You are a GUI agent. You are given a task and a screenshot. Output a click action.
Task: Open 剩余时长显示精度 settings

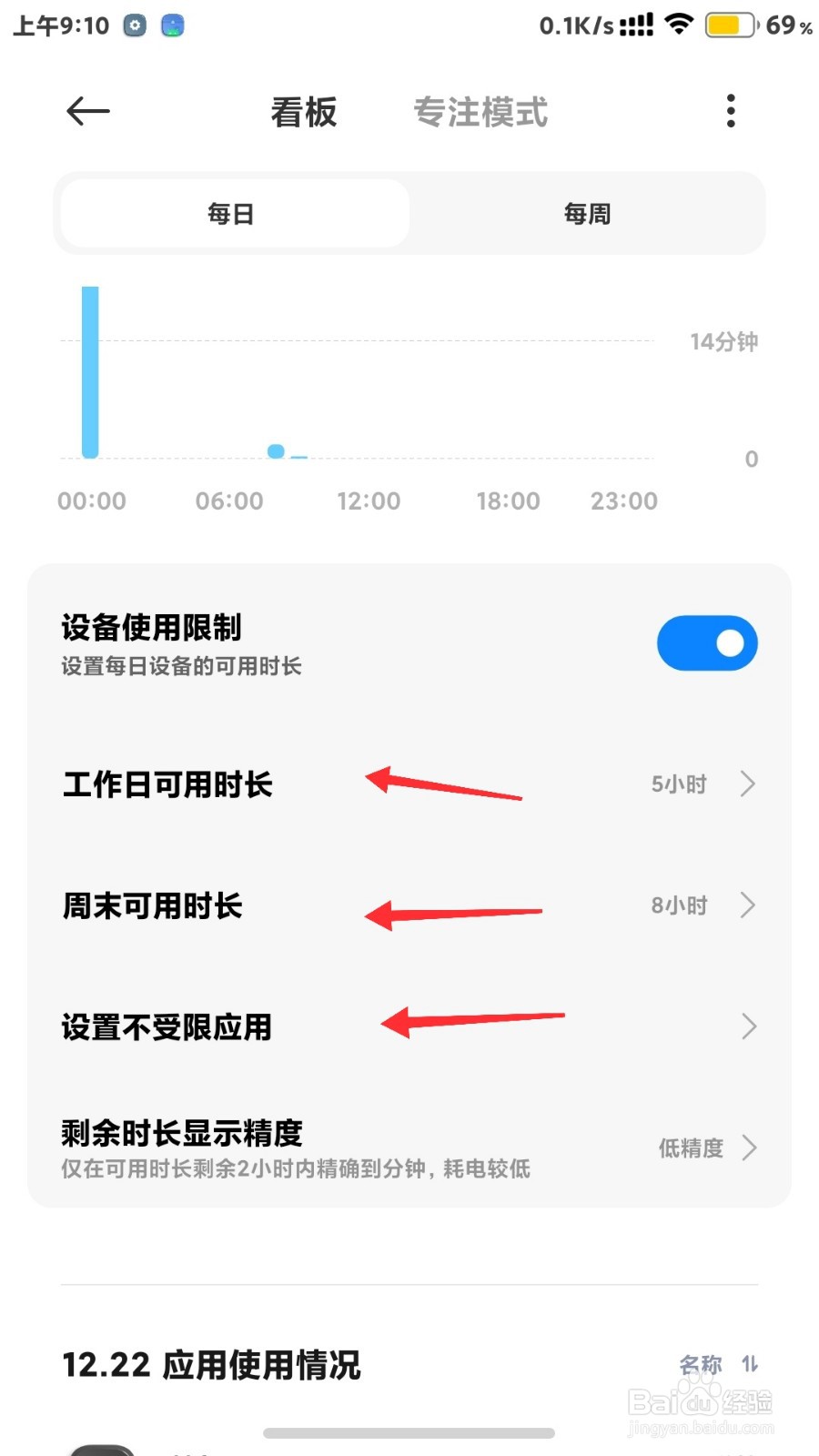[409, 1147]
